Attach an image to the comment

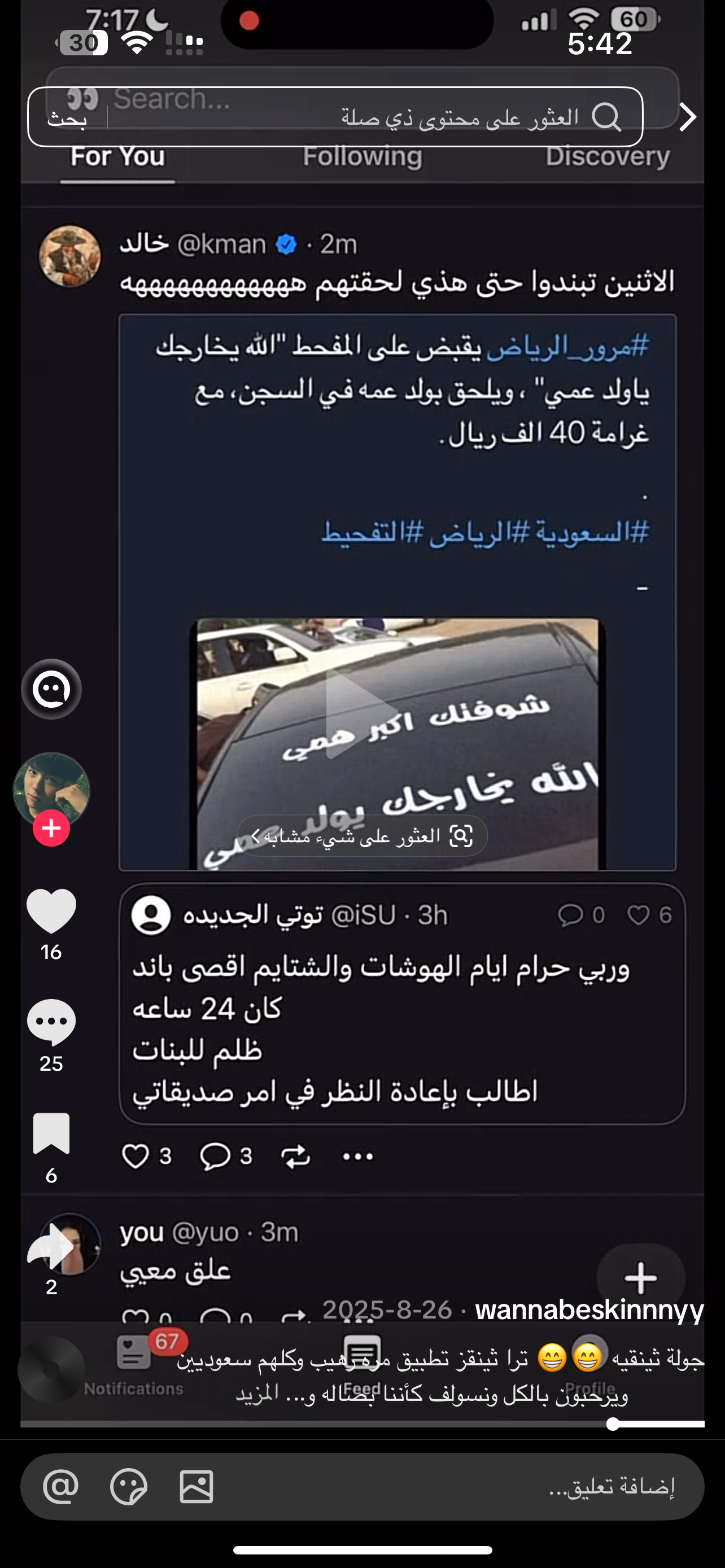[x=196, y=1486]
